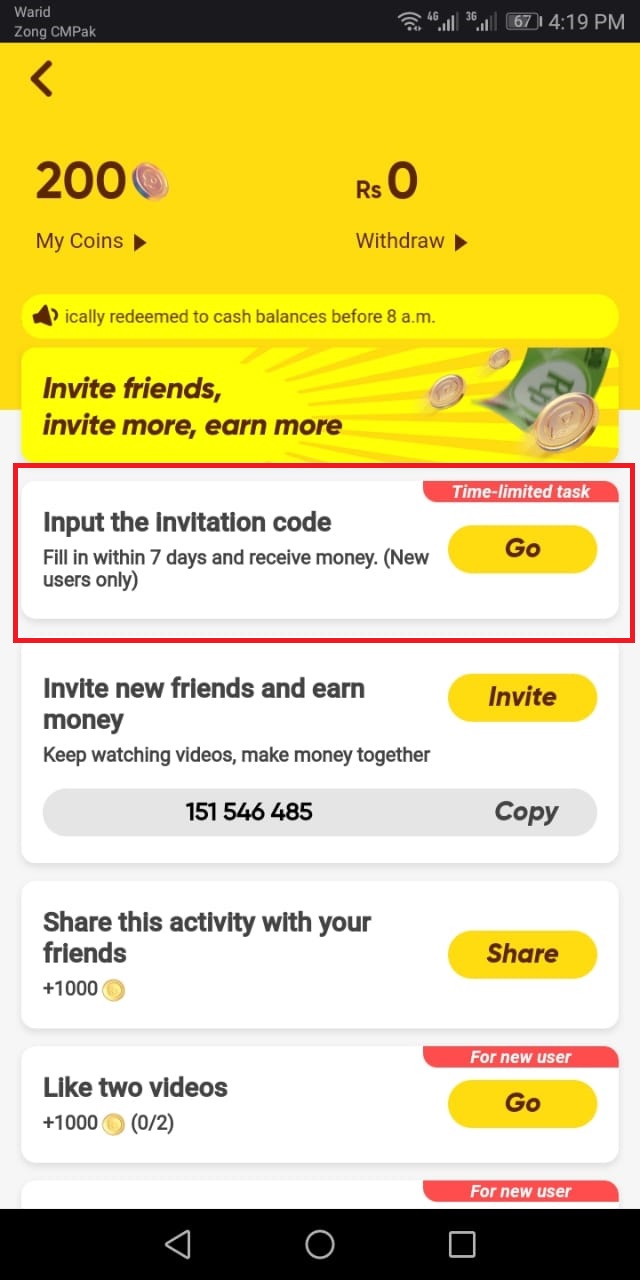Viewport: 640px width, 1280px height.
Task: Open the Withdraw page
Action: point(411,241)
